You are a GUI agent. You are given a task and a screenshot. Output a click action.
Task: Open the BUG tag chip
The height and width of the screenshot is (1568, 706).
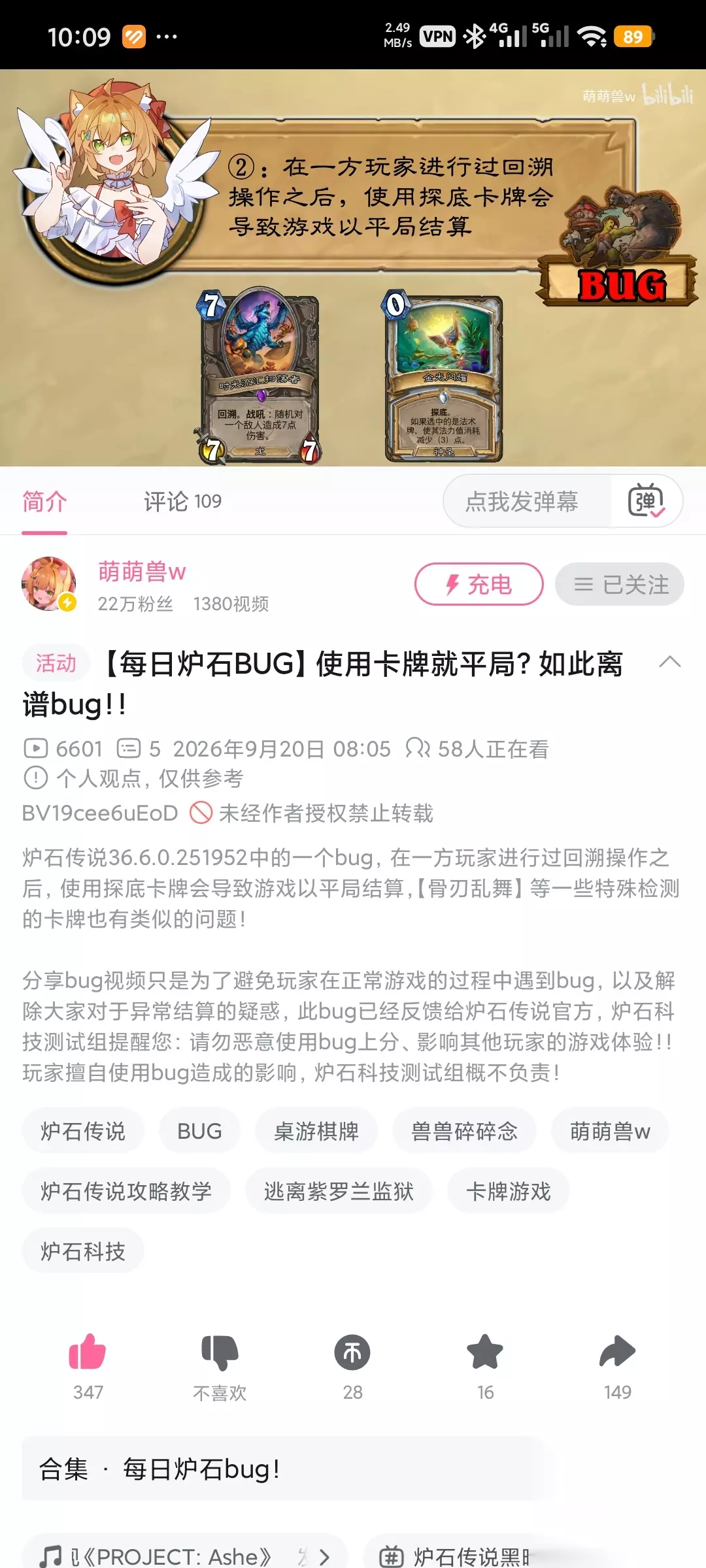coord(199,1131)
